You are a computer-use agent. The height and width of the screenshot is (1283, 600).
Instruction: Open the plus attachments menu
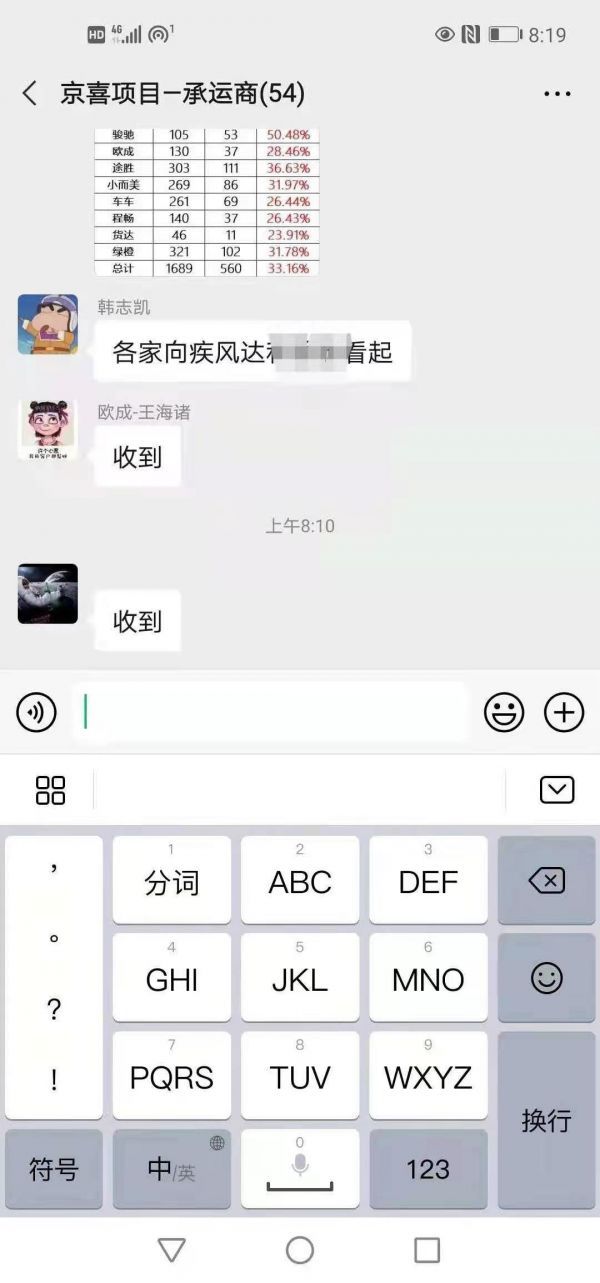pyautogui.click(x=564, y=713)
